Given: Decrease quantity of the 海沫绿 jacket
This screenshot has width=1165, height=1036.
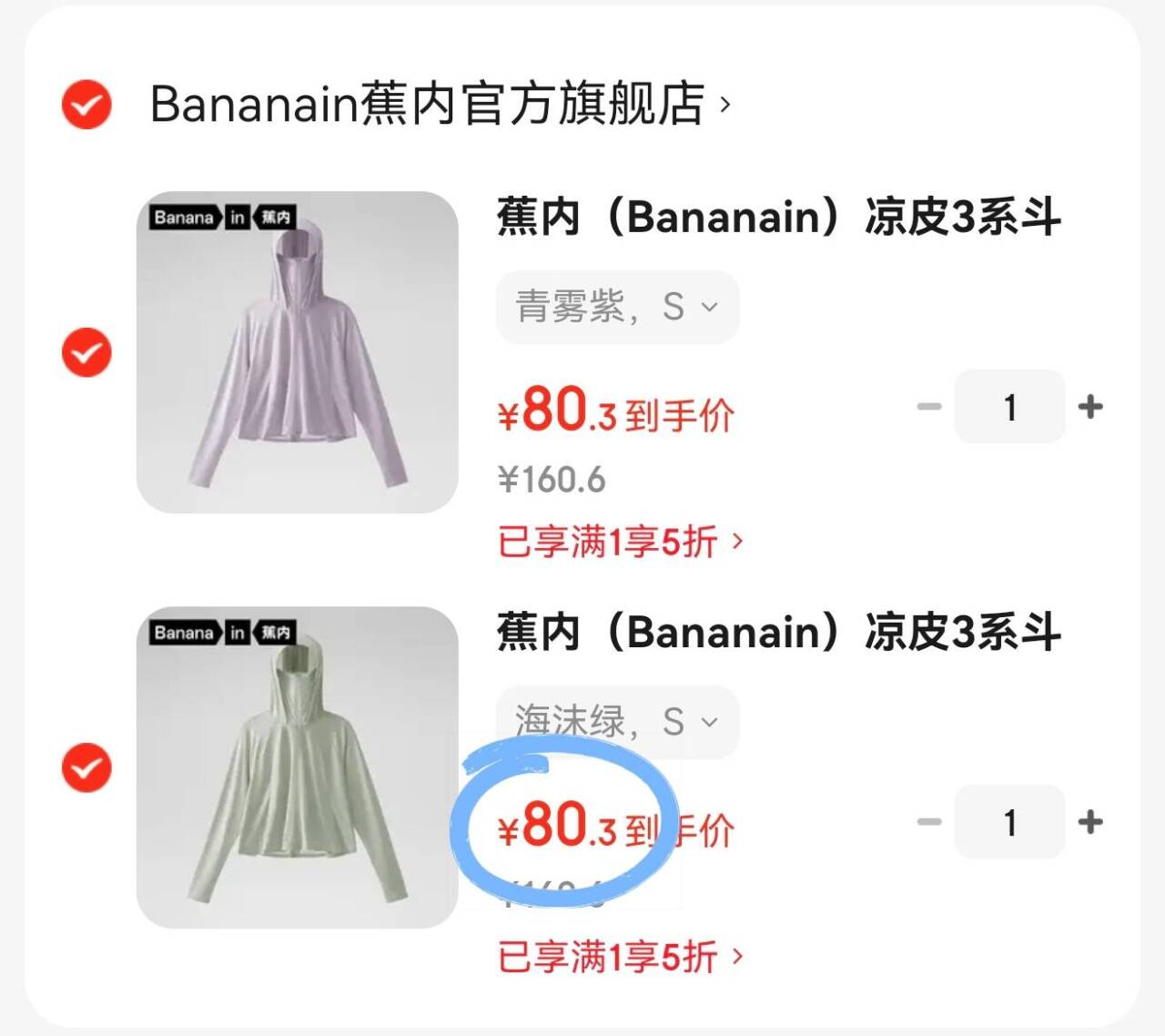Looking at the screenshot, I should 929,822.
